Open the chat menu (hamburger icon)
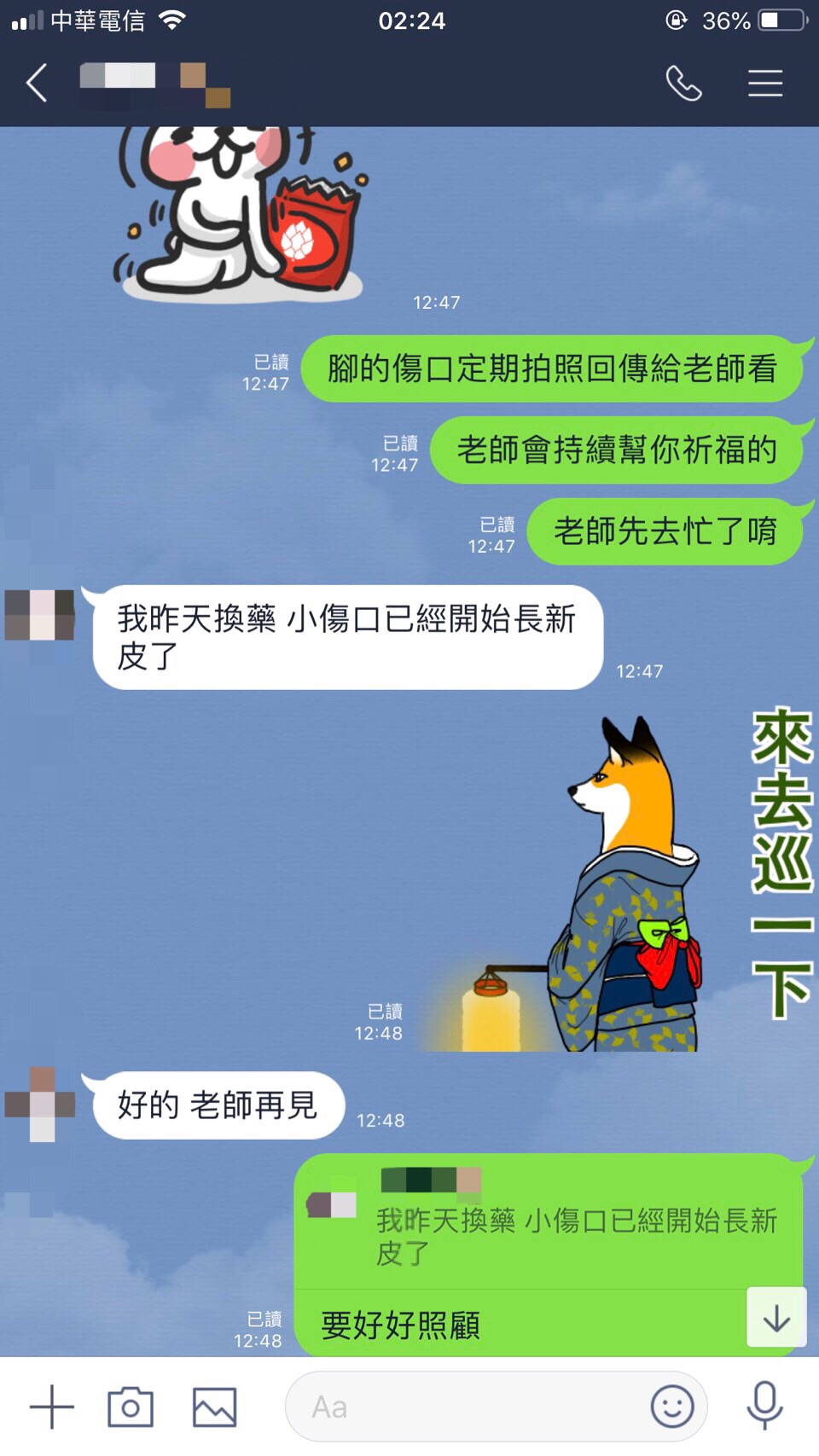Viewport: 819px width, 1456px height. click(x=765, y=84)
